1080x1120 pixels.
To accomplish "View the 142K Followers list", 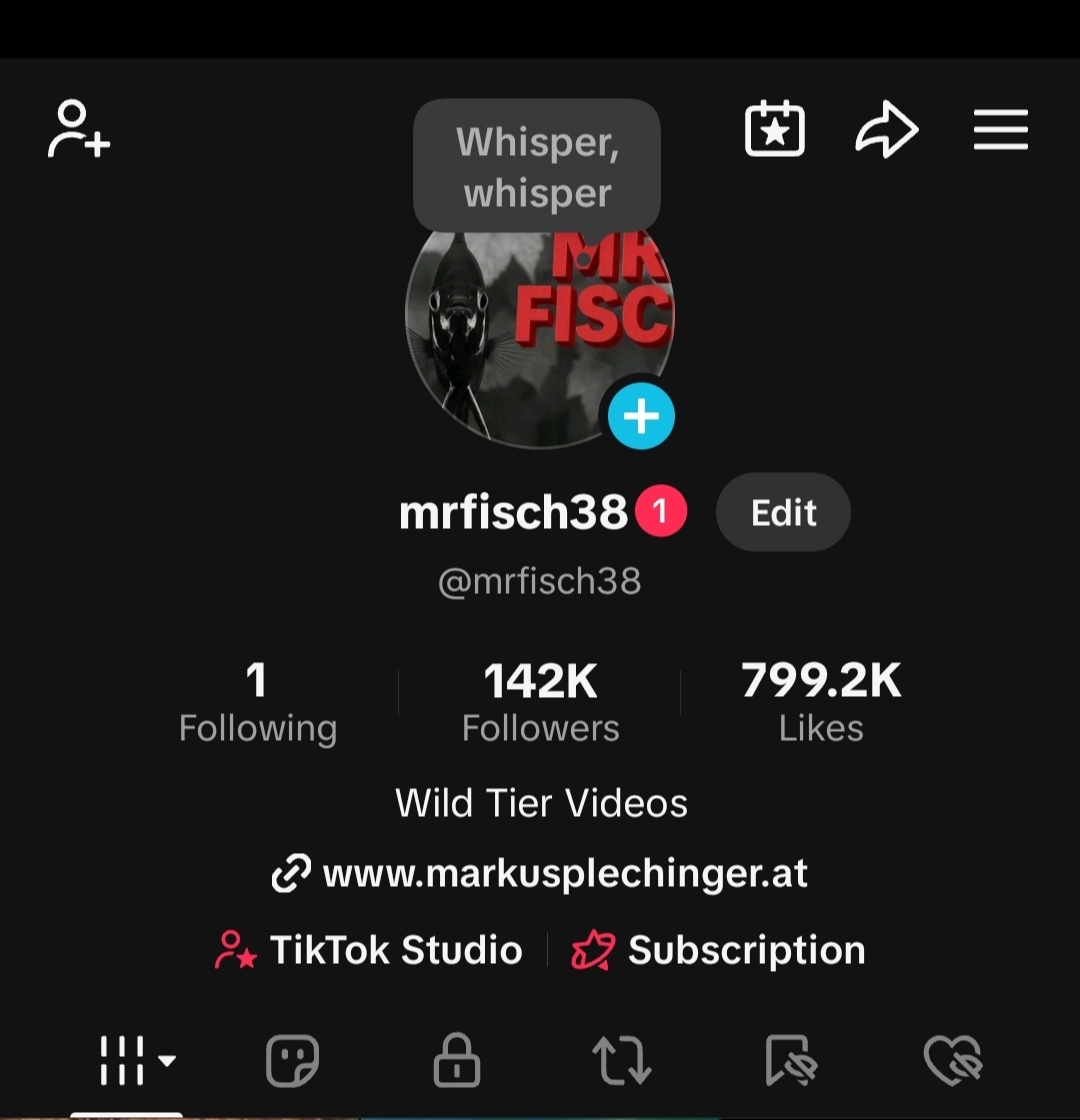I will pos(540,698).
